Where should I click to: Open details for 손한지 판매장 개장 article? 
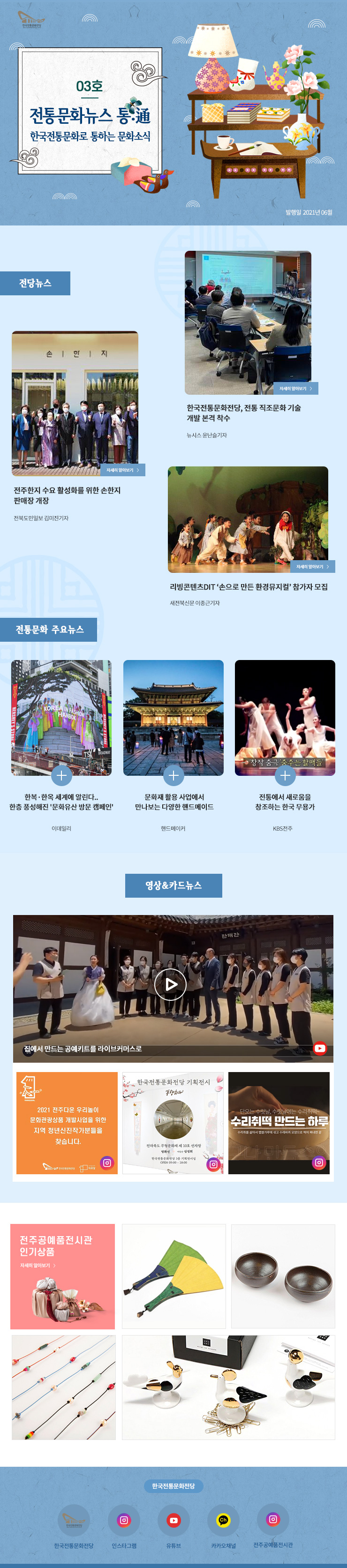click(x=122, y=470)
